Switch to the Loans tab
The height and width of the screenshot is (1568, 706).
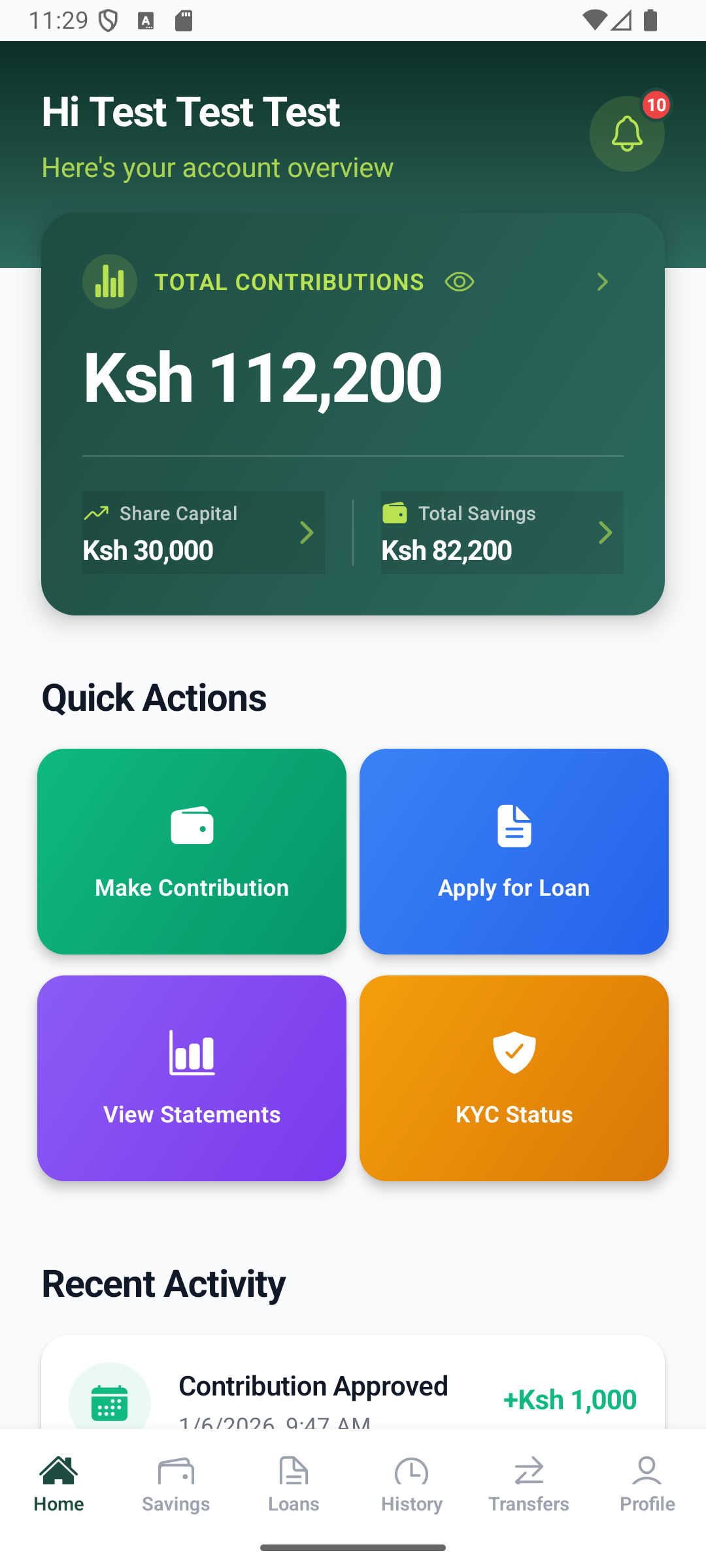294,1484
